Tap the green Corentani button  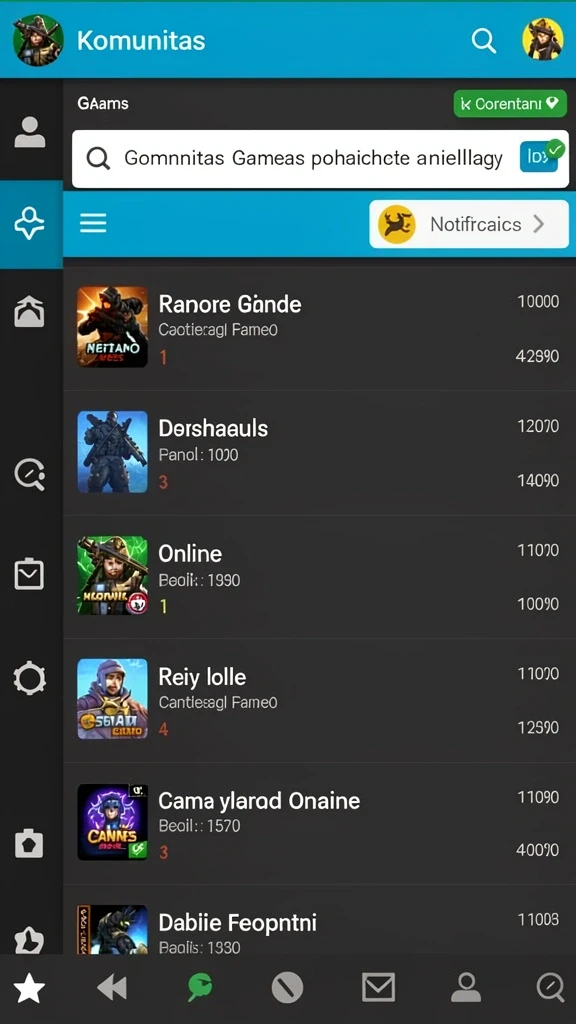(510, 103)
